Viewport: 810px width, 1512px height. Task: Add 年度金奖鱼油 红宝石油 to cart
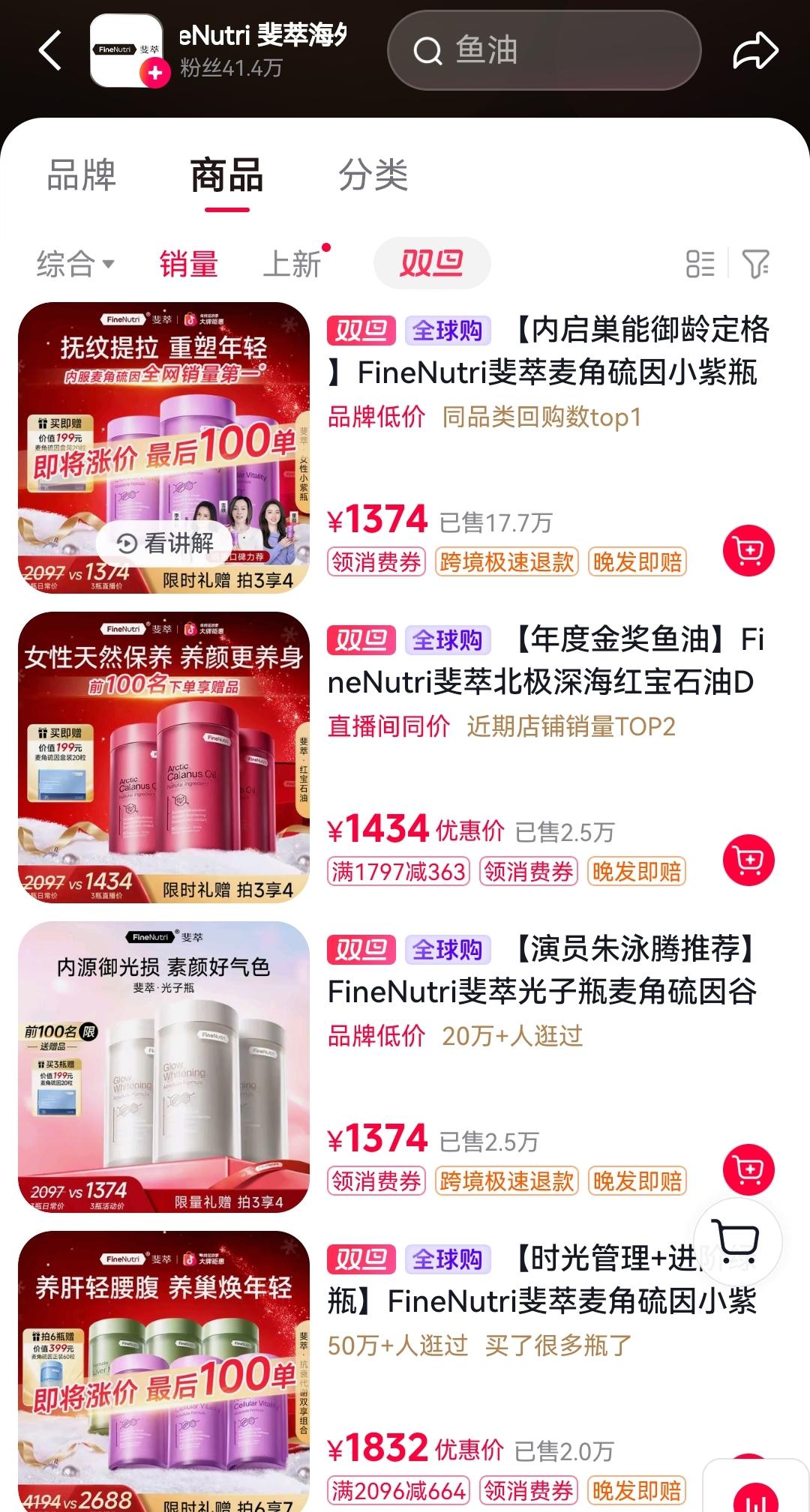coord(748,861)
